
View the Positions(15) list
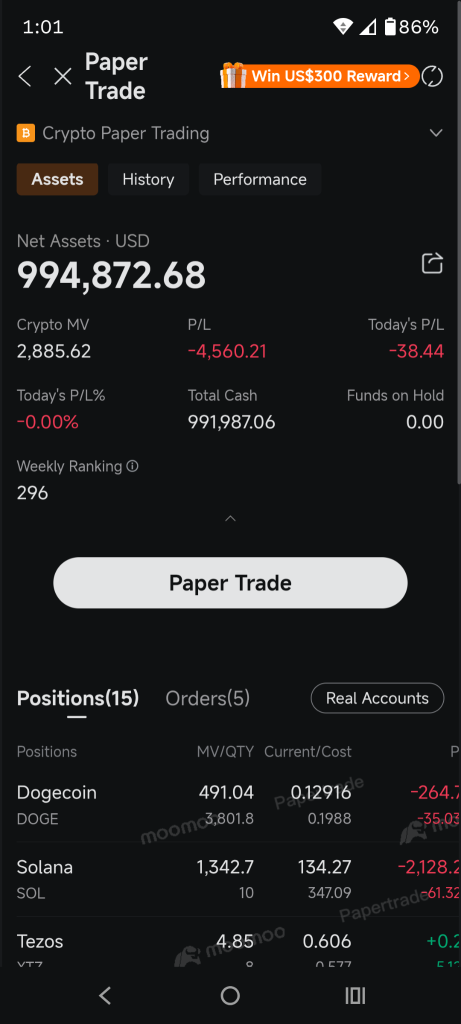coord(78,698)
